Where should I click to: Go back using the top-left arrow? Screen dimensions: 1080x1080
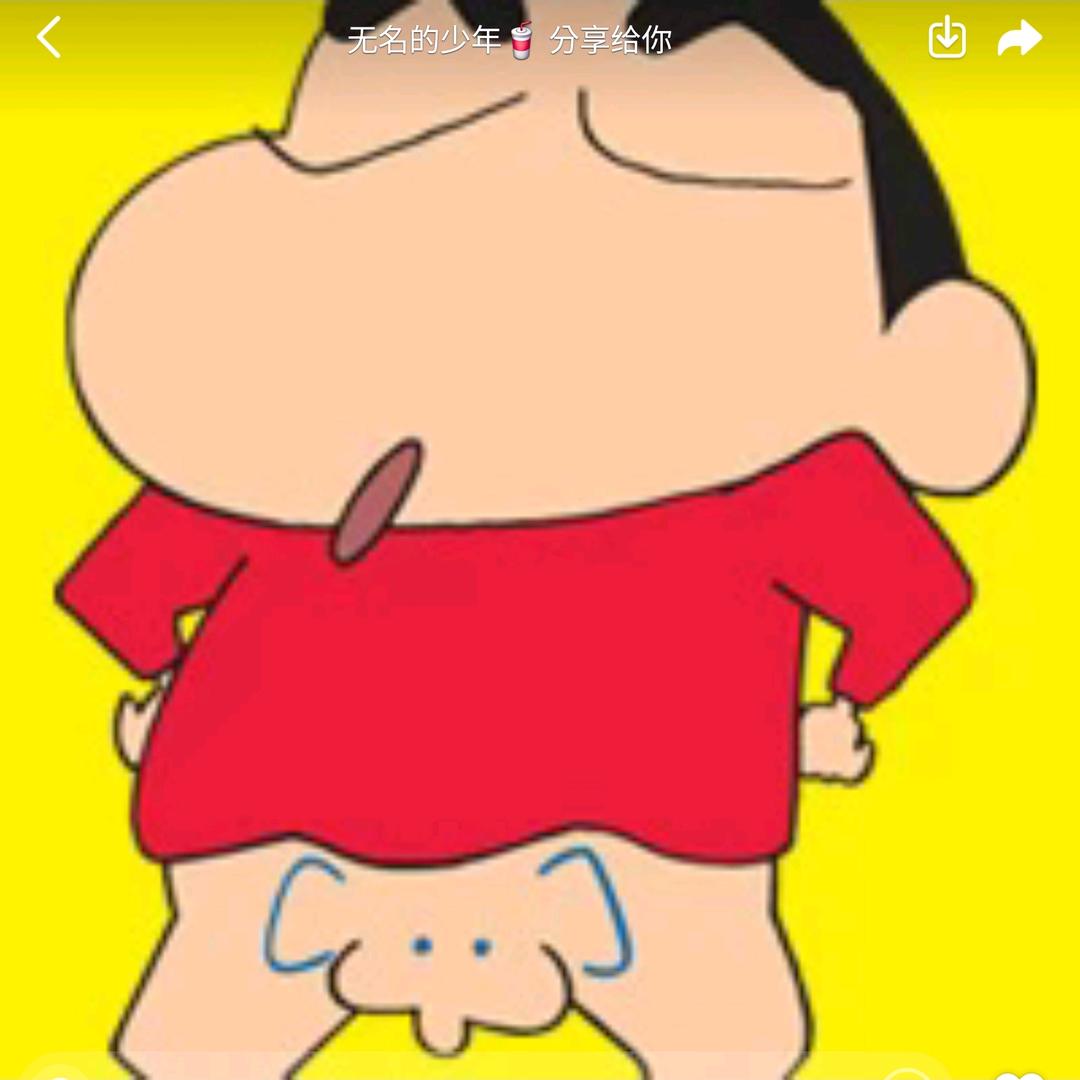tap(49, 38)
